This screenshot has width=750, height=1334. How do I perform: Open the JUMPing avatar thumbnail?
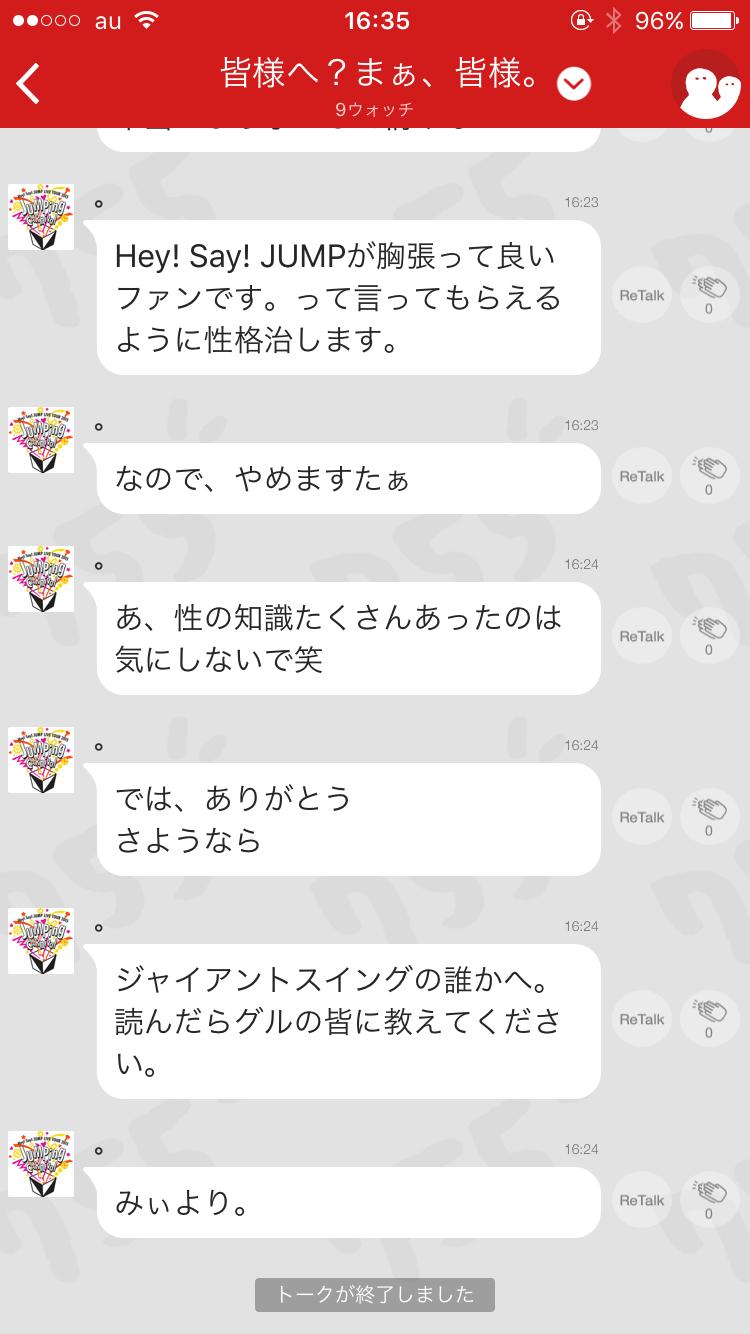40,217
